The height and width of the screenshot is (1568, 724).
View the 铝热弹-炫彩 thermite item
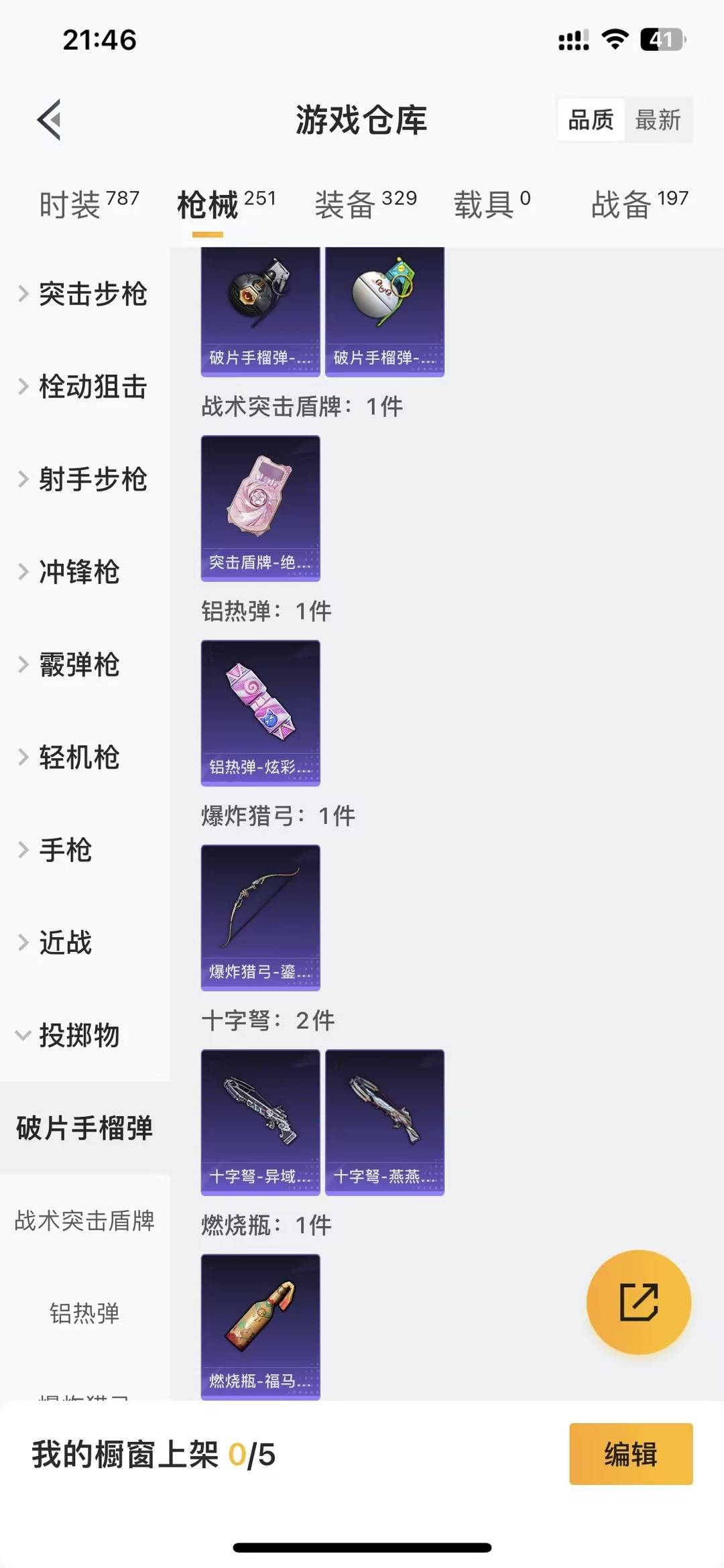tap(260, 714)
